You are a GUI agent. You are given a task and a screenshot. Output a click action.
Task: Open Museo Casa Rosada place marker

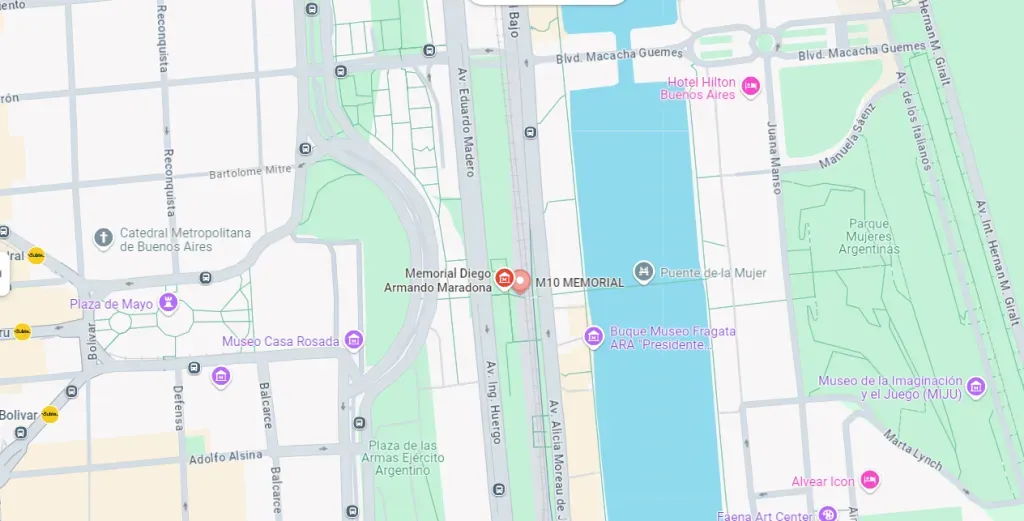point(353,341)
